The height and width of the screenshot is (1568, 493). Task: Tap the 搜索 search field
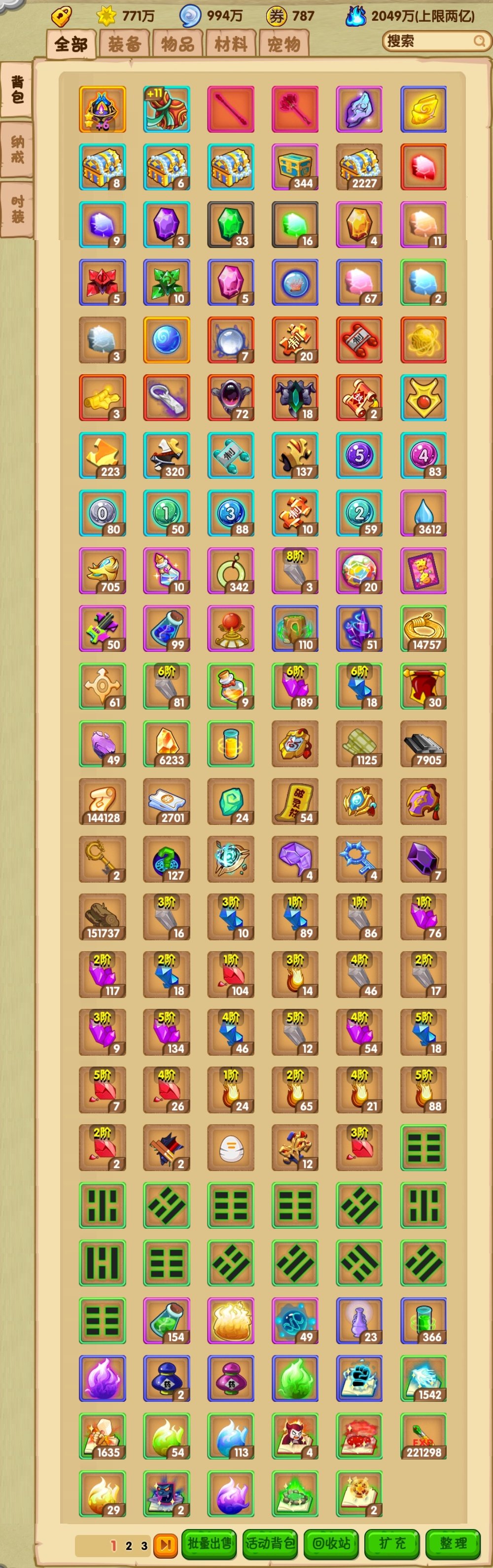click(429, 41)
